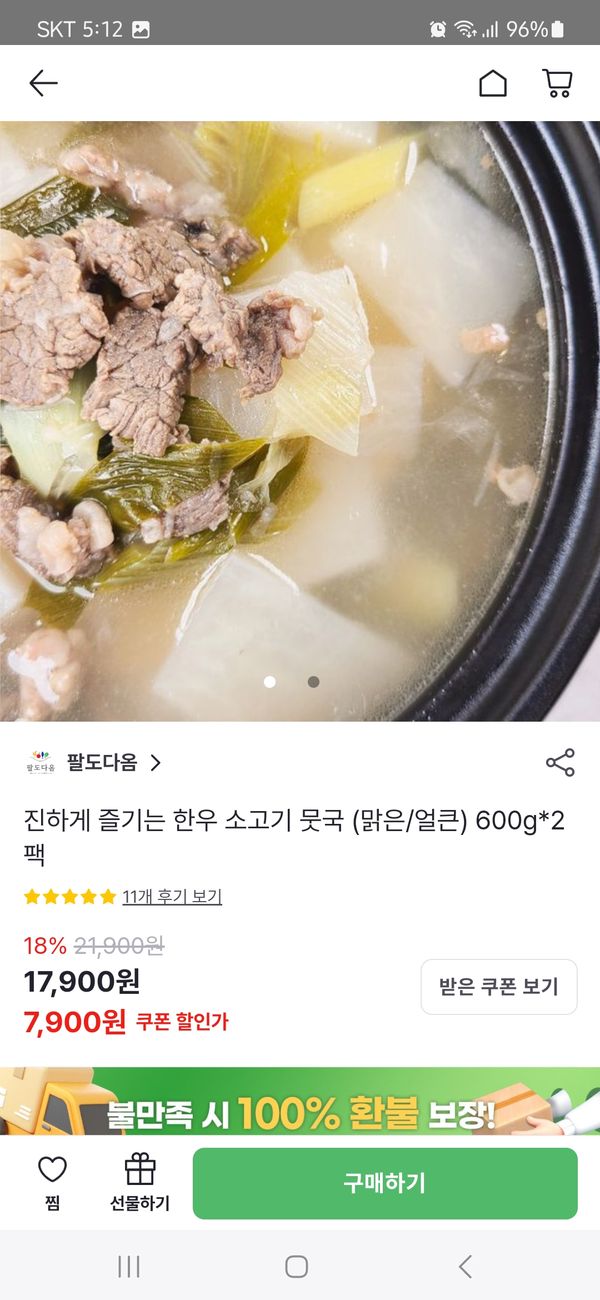
Task: Open recent apps from navigation bar
Action: (129, 1266)
